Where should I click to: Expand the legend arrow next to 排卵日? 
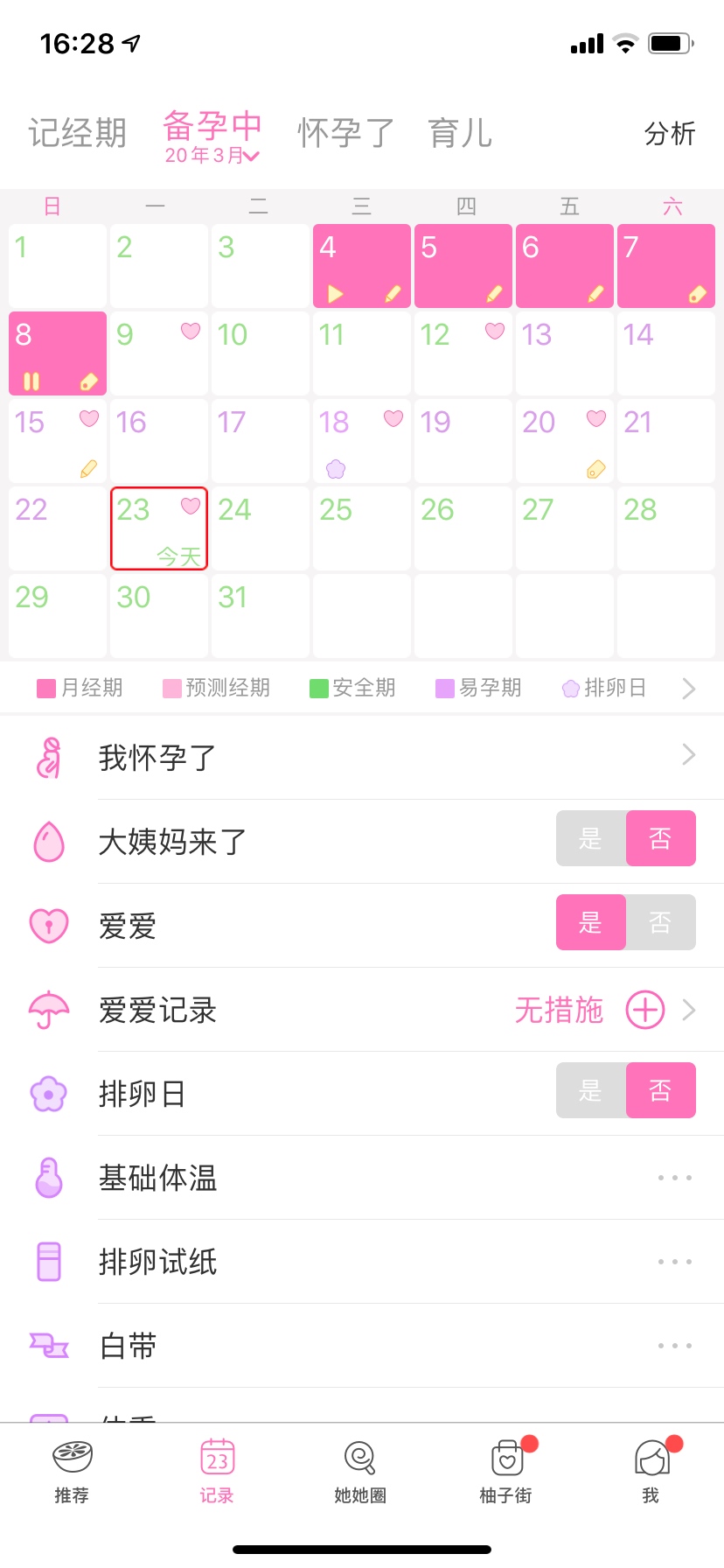tap(689, 689)
